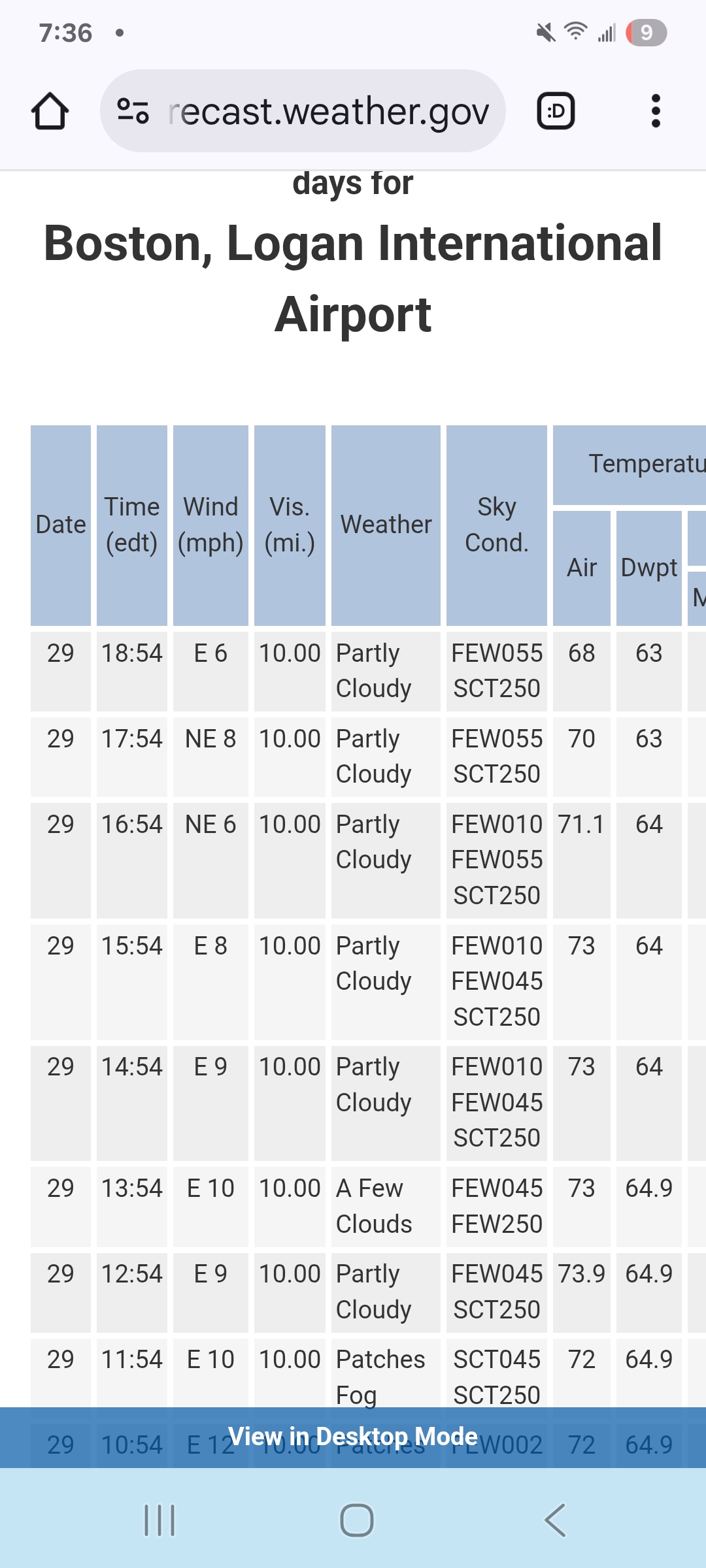Tap View in Desktop Mode banner

pyautogui.click(x=353, y=1437)
